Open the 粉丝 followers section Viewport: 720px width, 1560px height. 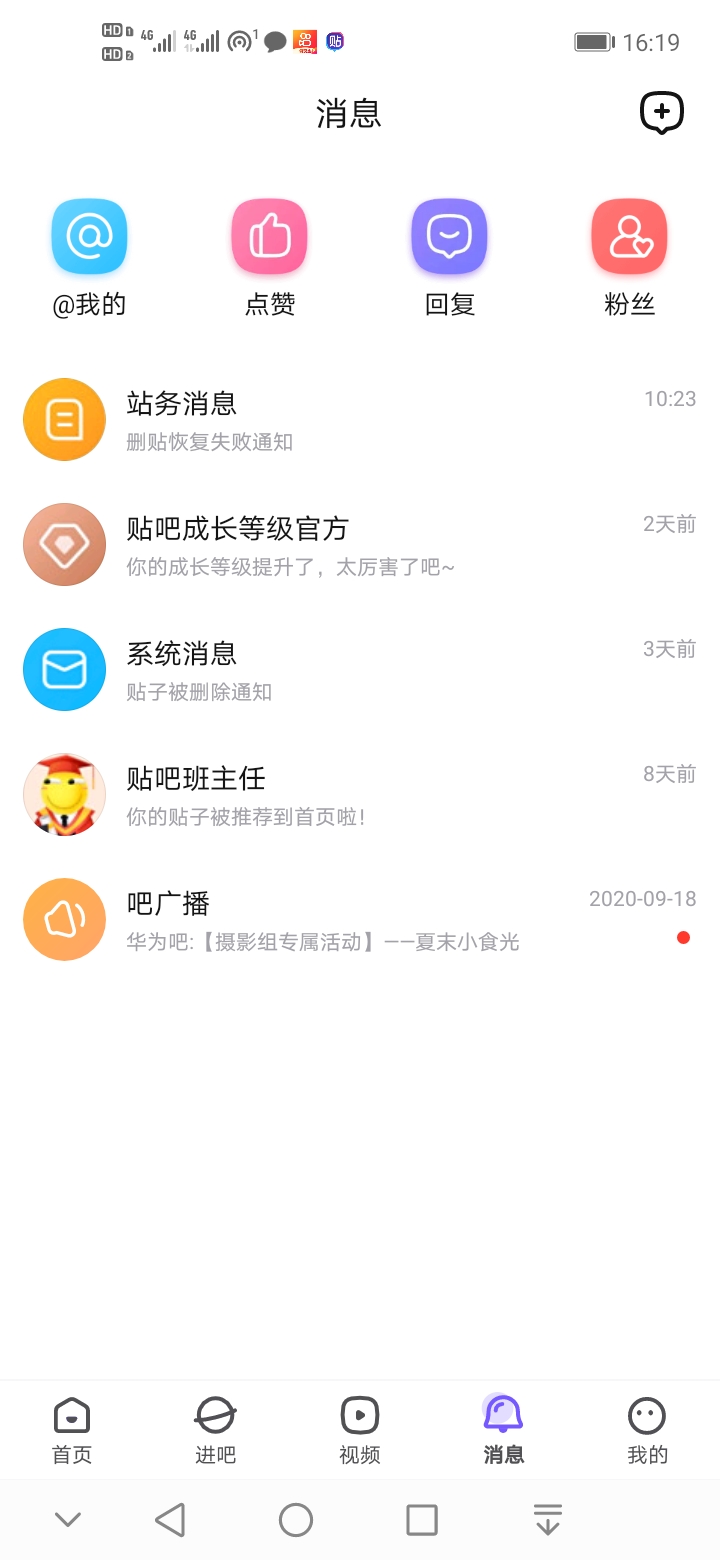629,237
